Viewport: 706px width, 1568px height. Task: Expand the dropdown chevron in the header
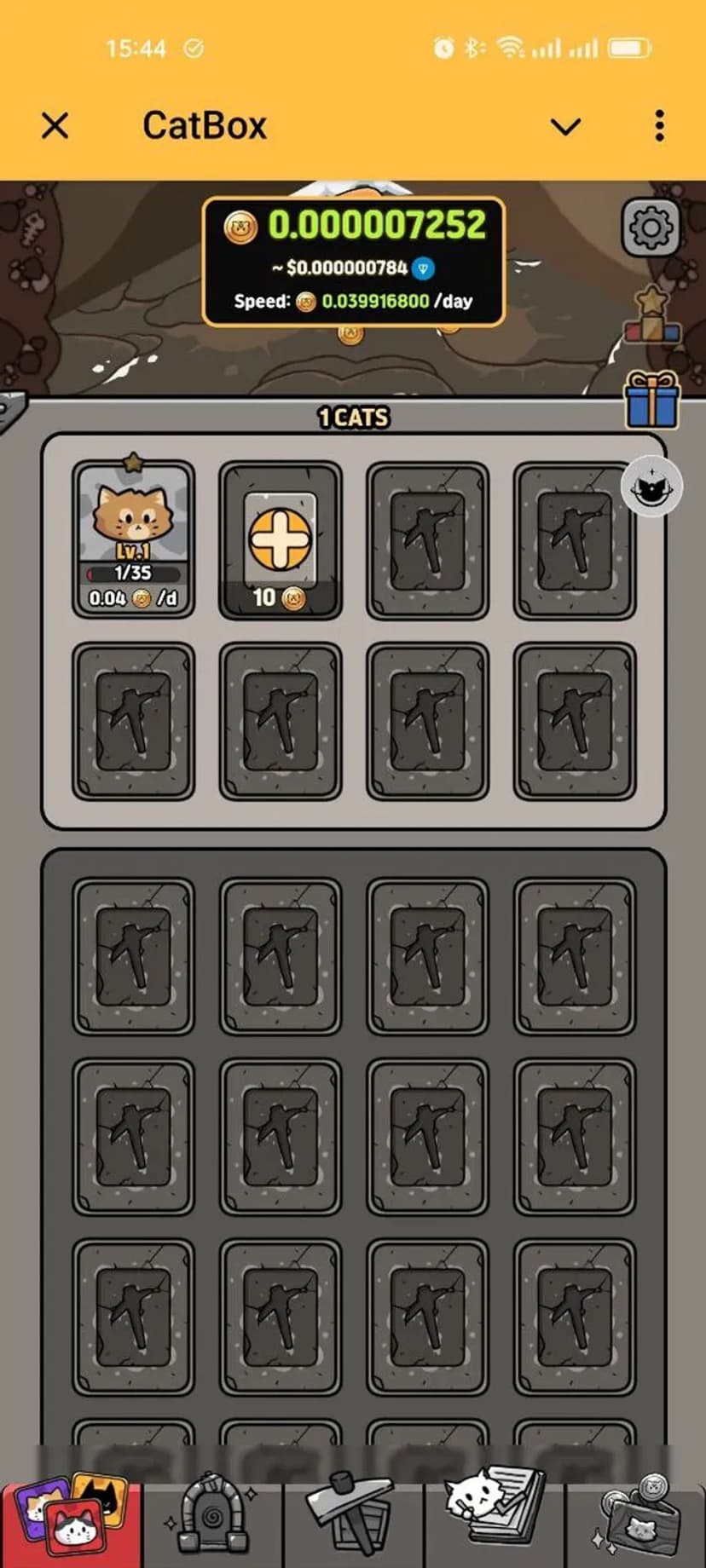pos(565,127)
